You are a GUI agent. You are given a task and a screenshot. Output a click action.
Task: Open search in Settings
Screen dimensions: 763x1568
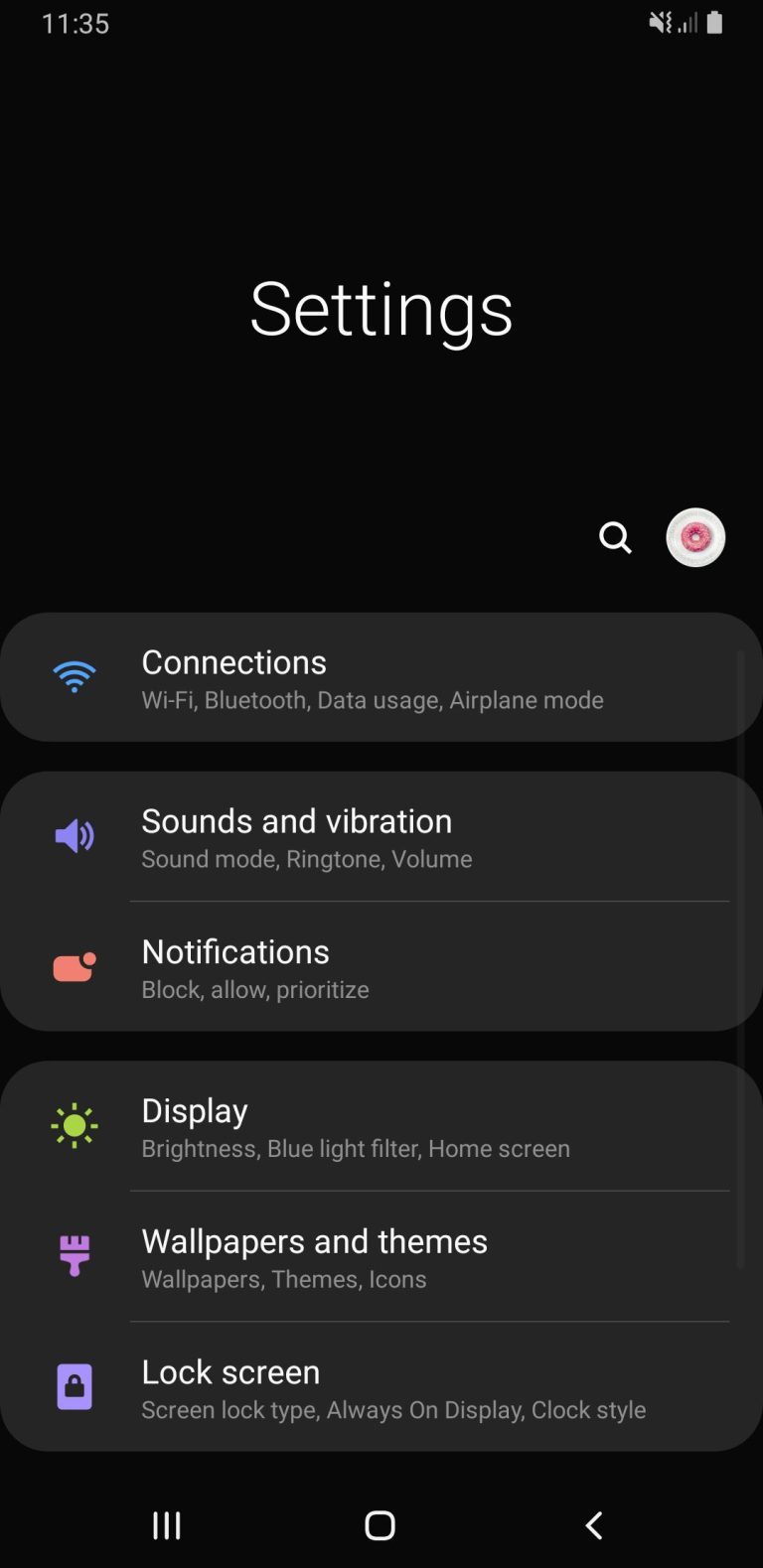(x=615, y=537)
